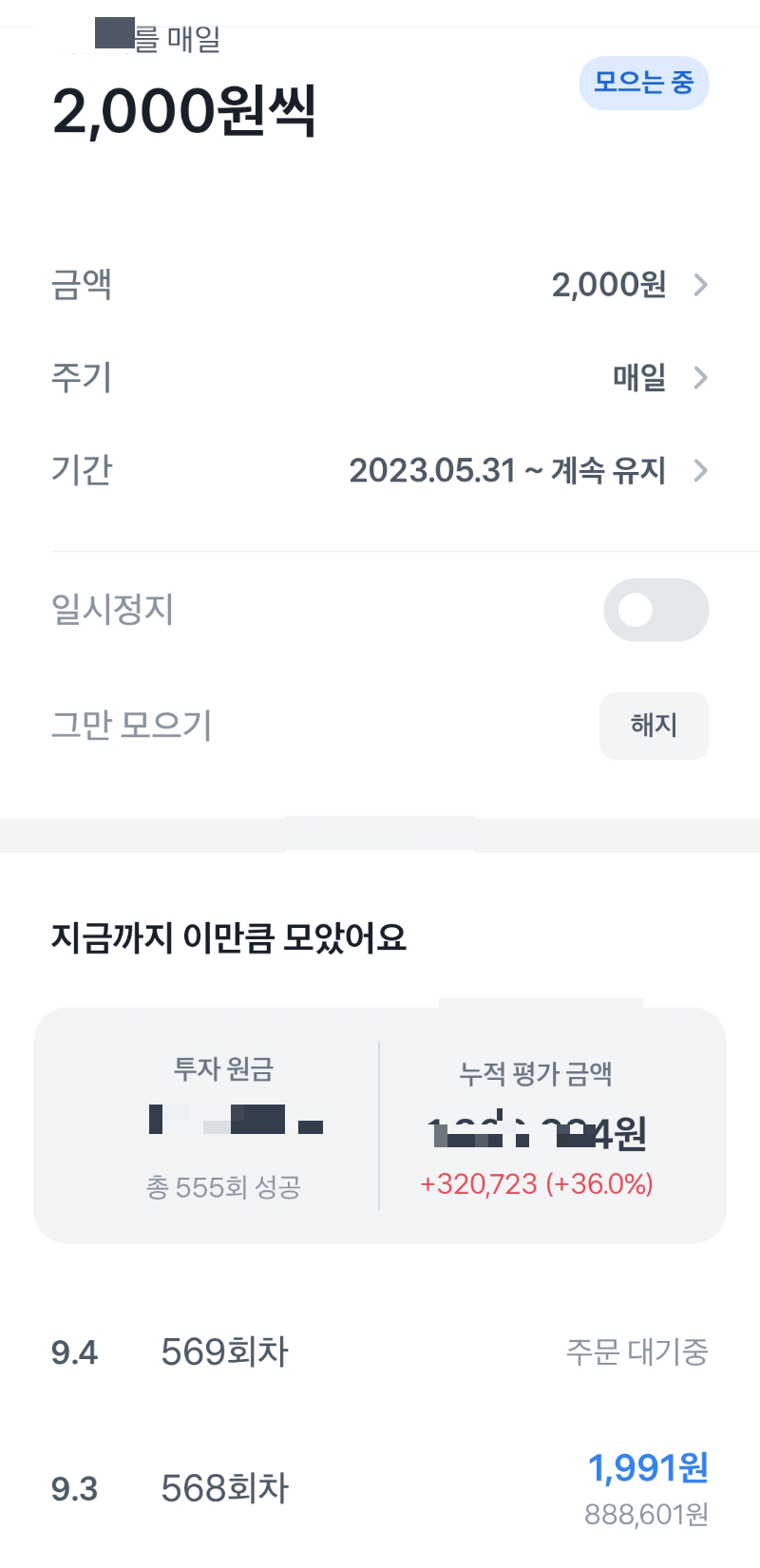Open the 2023.05.31 date range setting
The image size is (760, 1568).
coord(509,470)
